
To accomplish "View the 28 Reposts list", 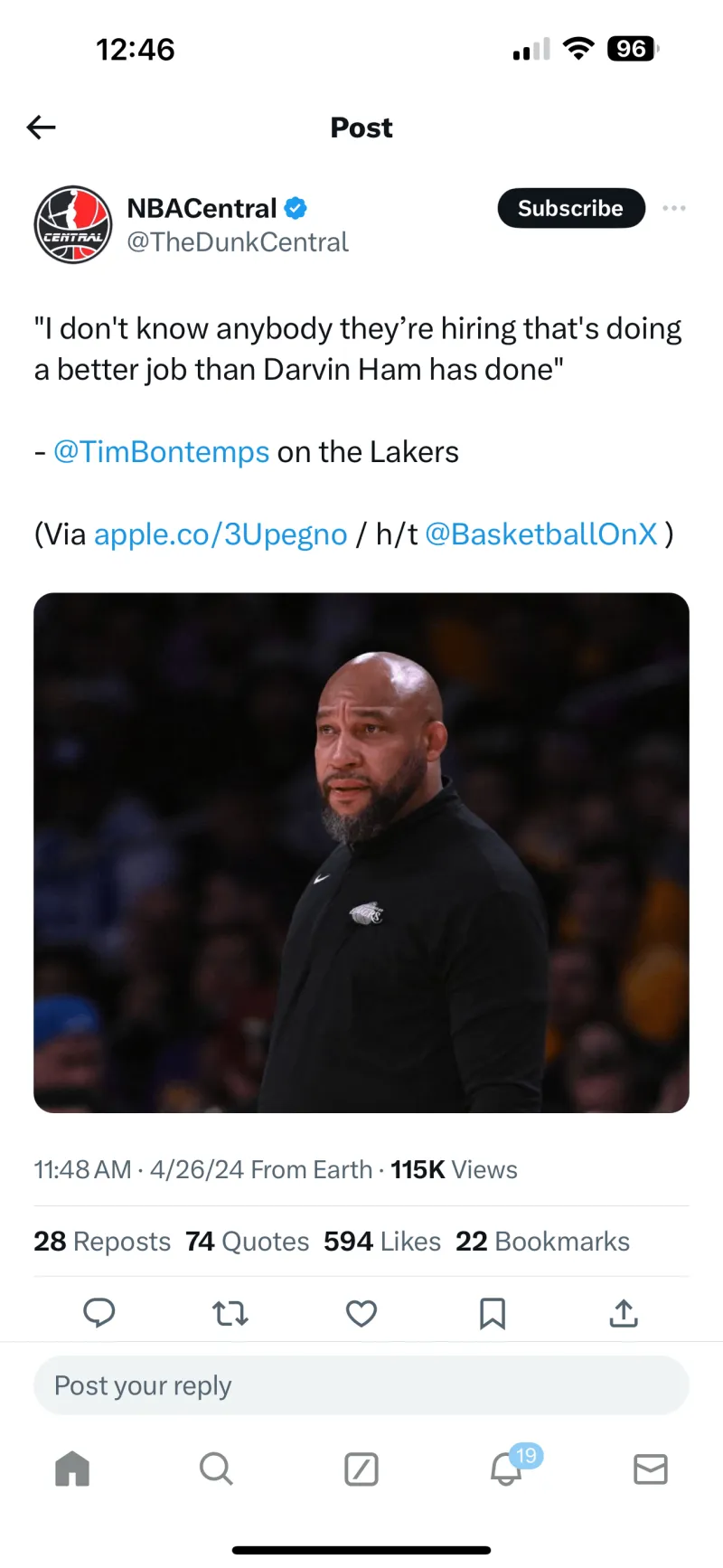I will point(102,1242).
